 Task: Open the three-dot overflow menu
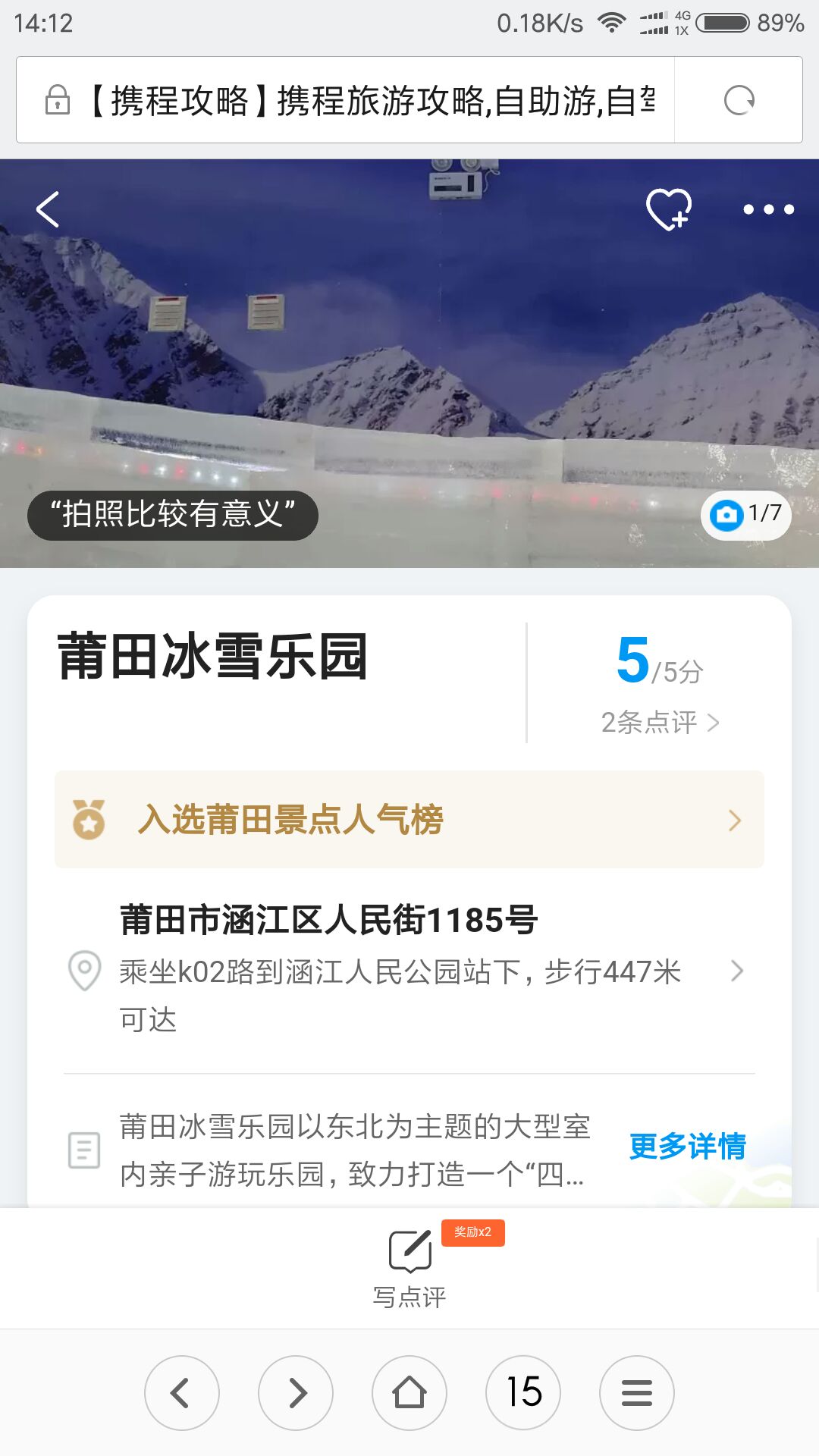tap(768, 209)
